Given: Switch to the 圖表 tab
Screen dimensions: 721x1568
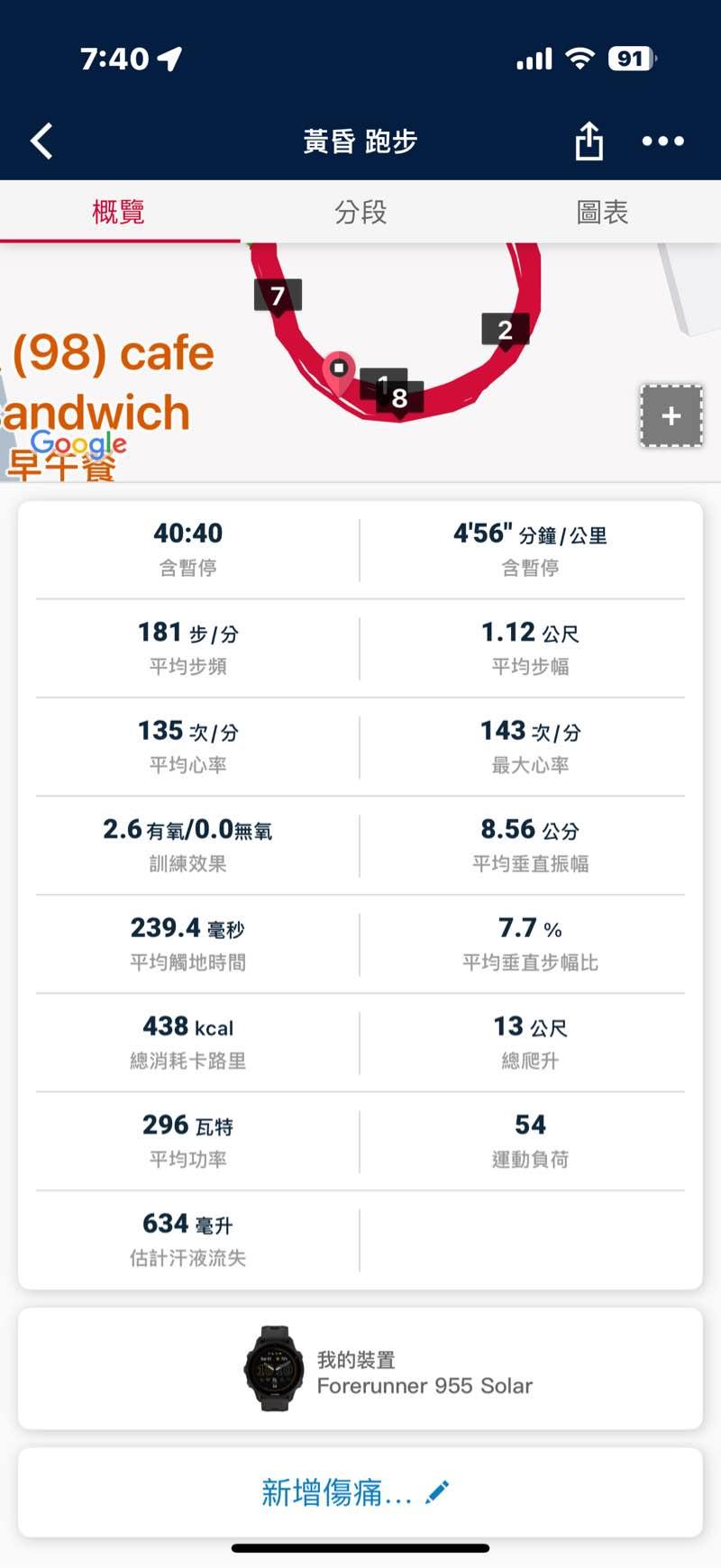Looking at the screenshot, I should coord(602,213).
